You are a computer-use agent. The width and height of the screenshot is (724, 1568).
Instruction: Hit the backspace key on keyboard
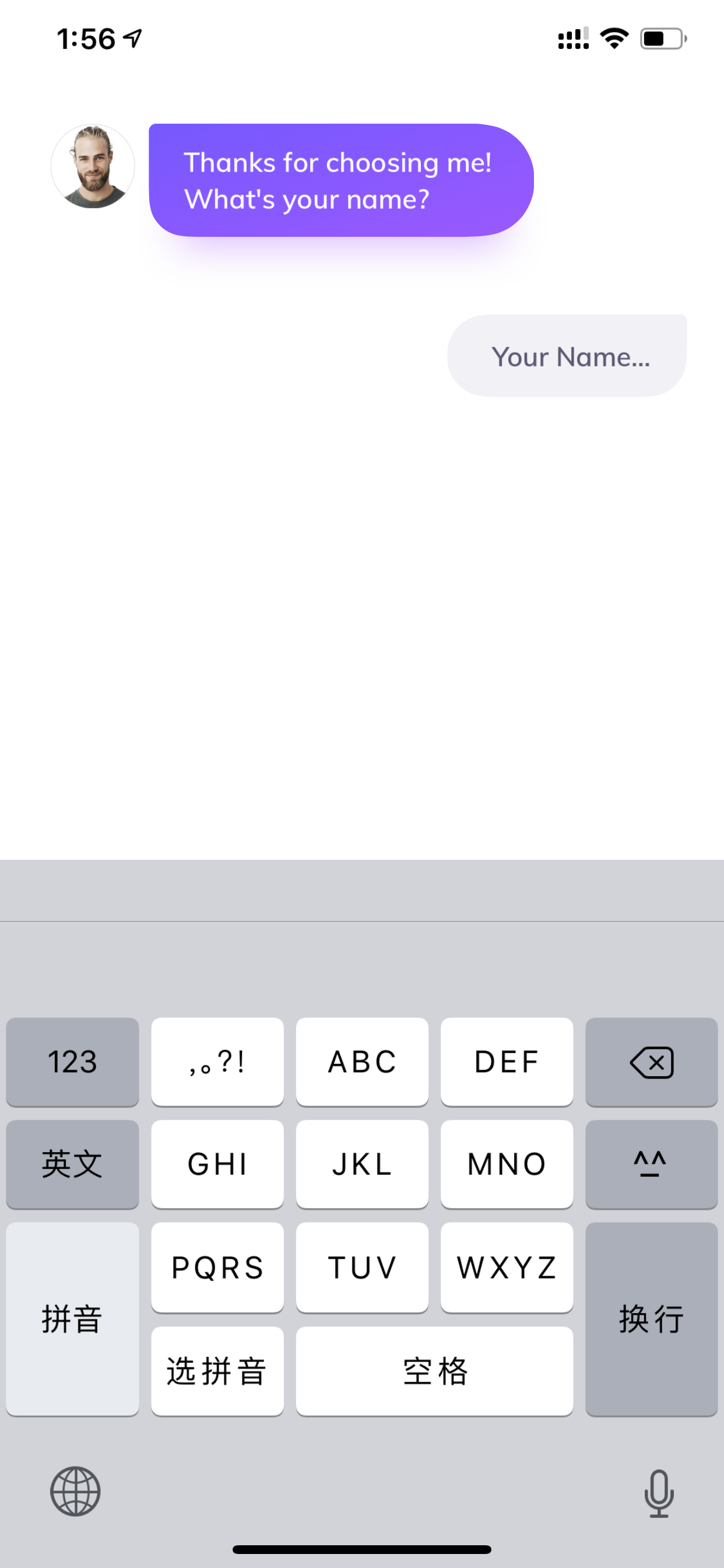click(652, 1062)
